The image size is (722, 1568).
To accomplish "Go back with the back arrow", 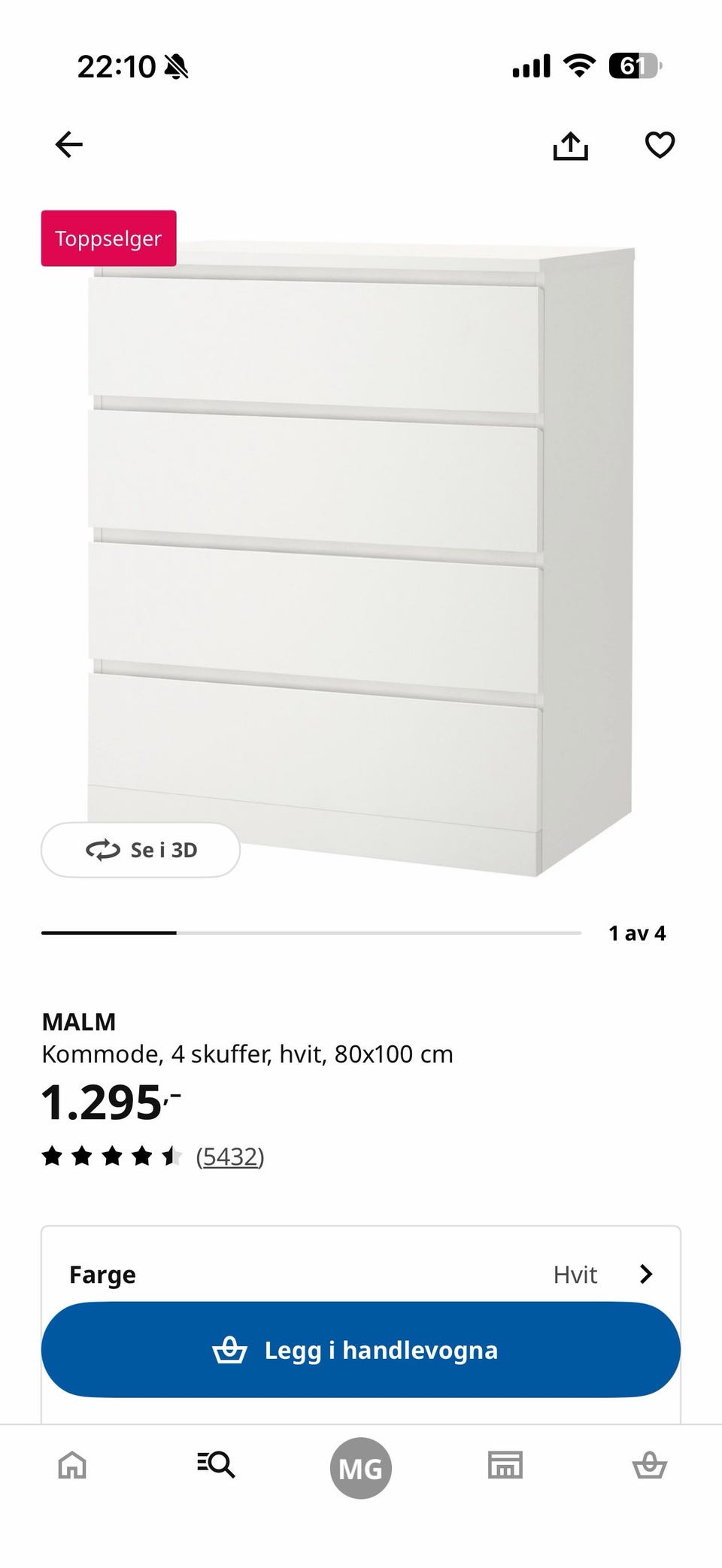I will click(68, 144).
